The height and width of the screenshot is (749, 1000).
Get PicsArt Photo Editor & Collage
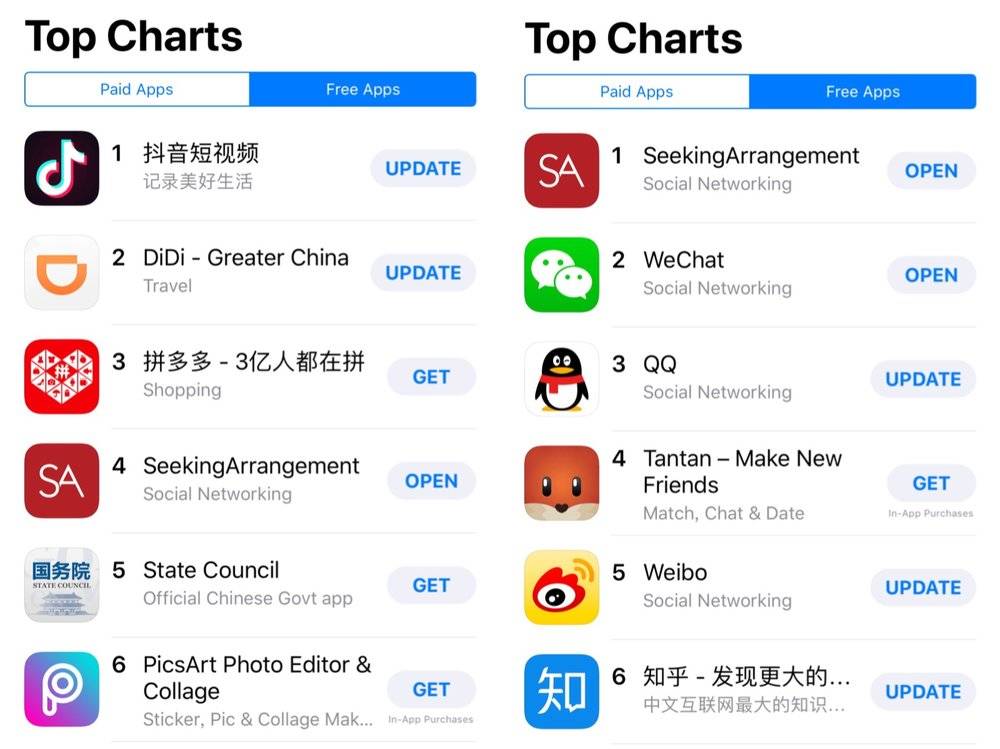[x=431, y=689]
